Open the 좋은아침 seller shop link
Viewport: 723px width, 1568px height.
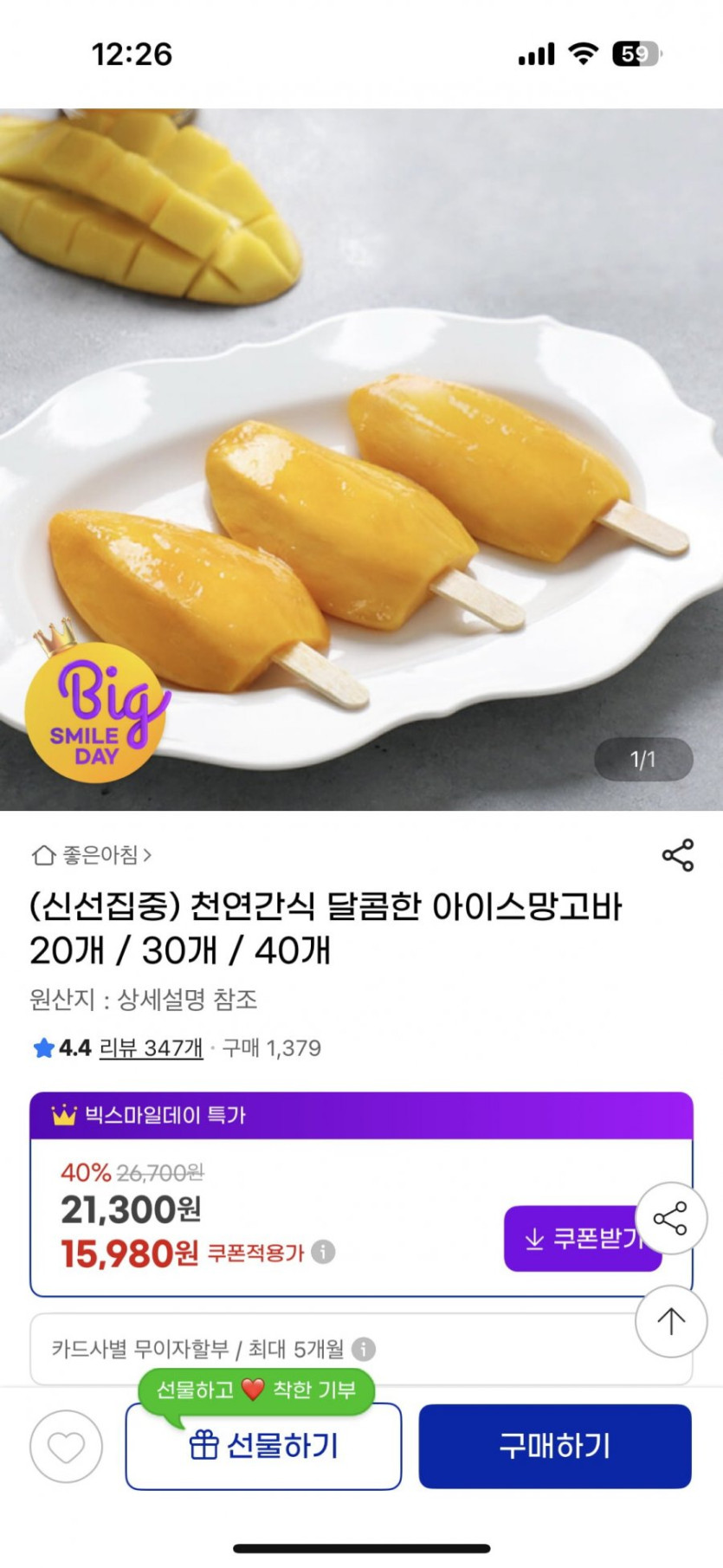point(92,855)
